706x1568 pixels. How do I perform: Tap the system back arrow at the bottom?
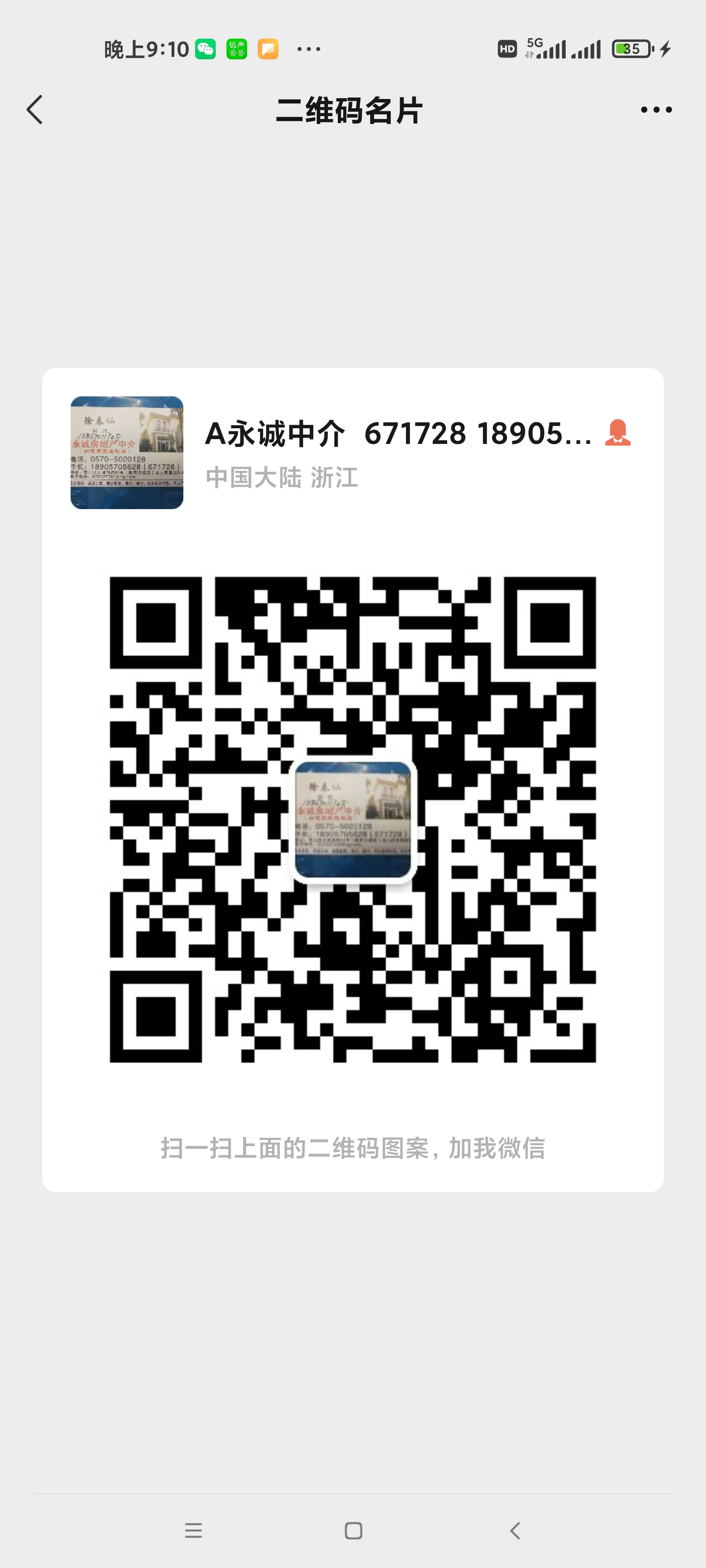pos(515,1530)
